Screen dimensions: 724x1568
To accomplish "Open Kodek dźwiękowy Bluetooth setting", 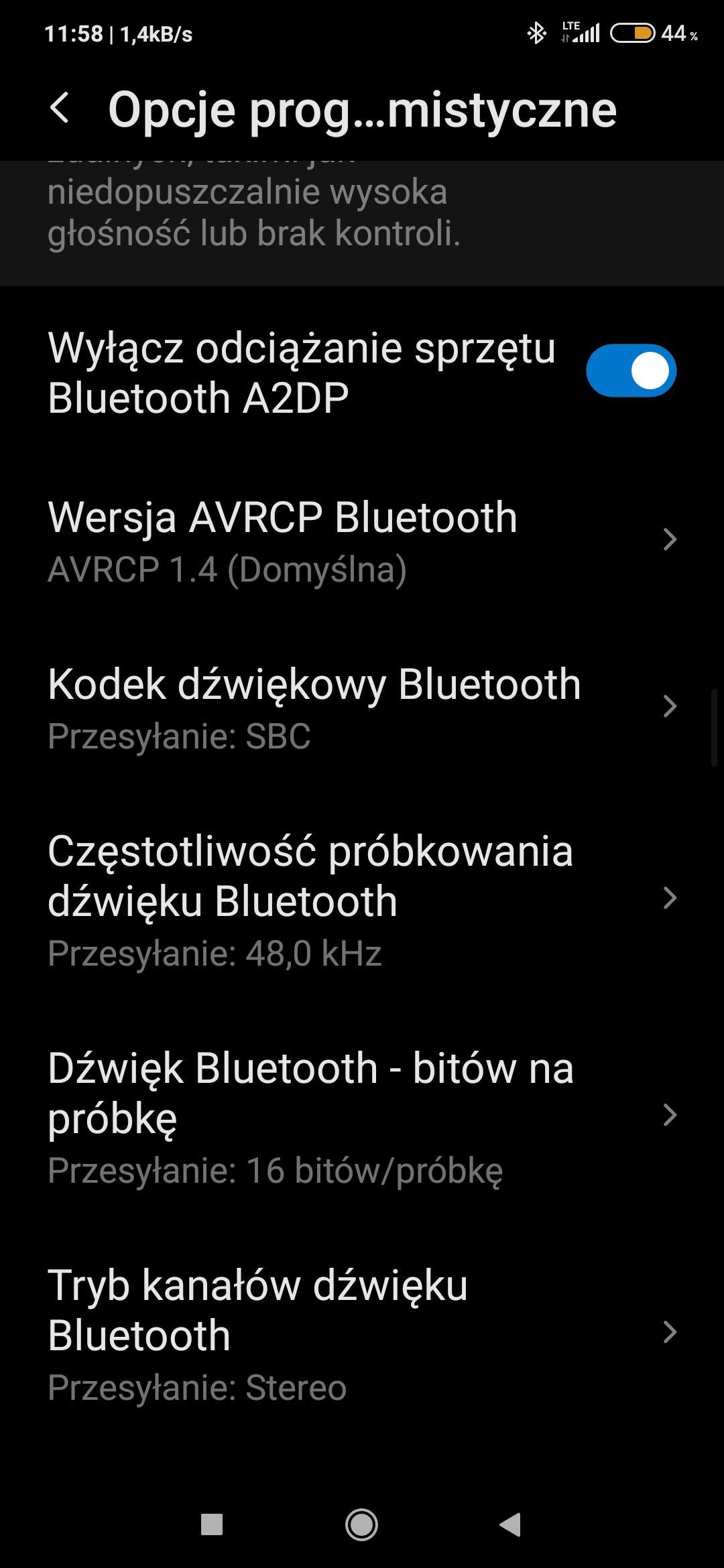I will pyautogui.click(x=362, y=708).
